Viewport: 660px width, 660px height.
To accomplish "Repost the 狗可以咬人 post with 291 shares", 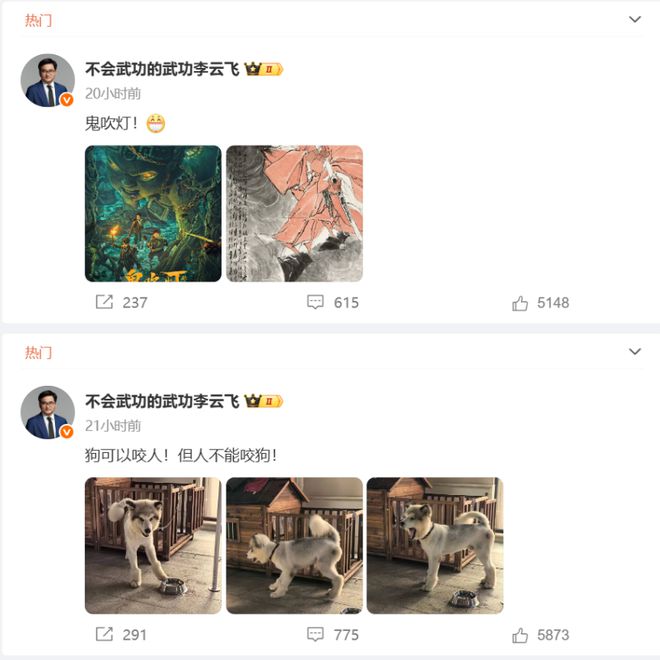I will click(x=121, y=634).
